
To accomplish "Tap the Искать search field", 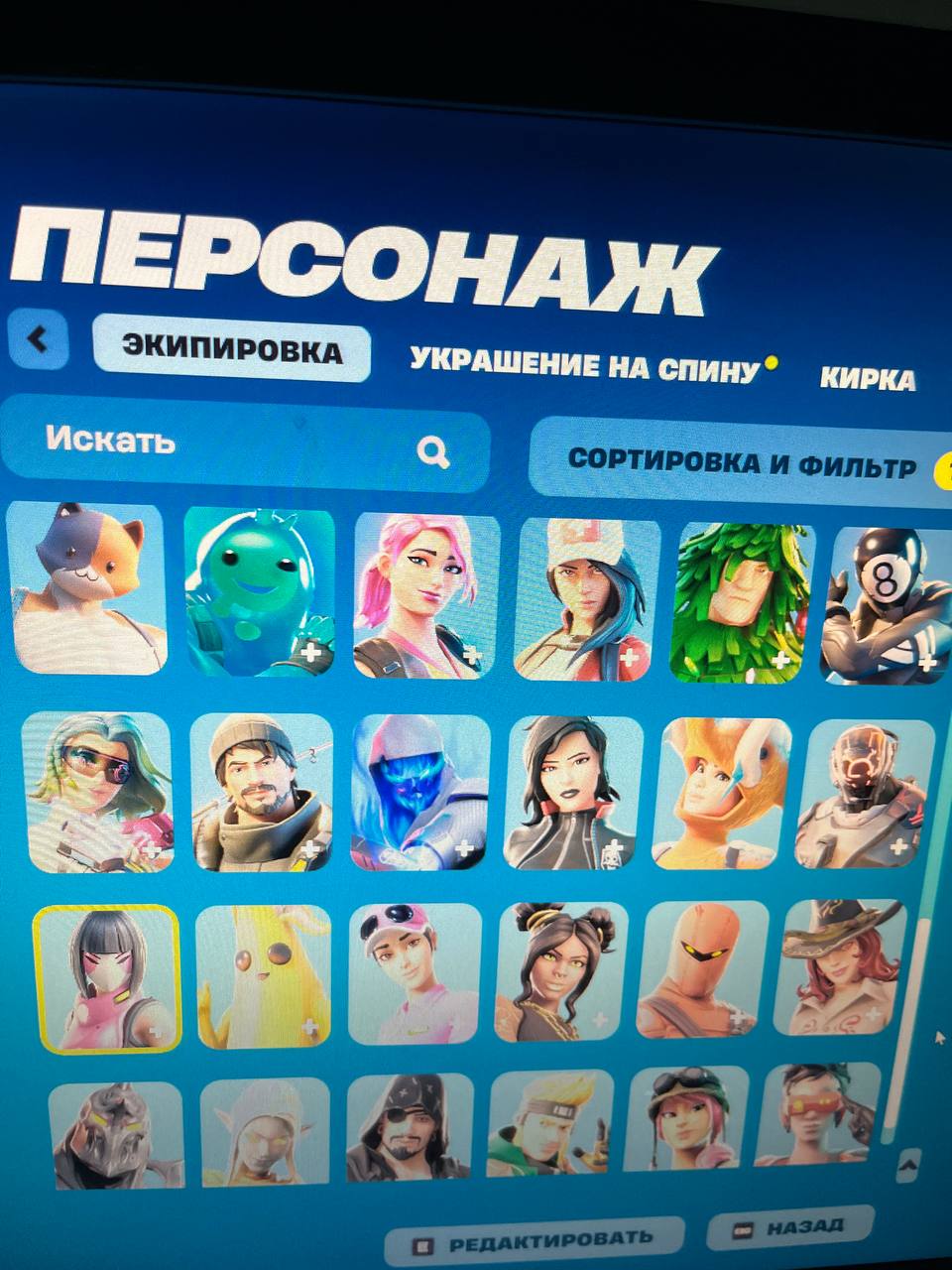I will (228, 442).
